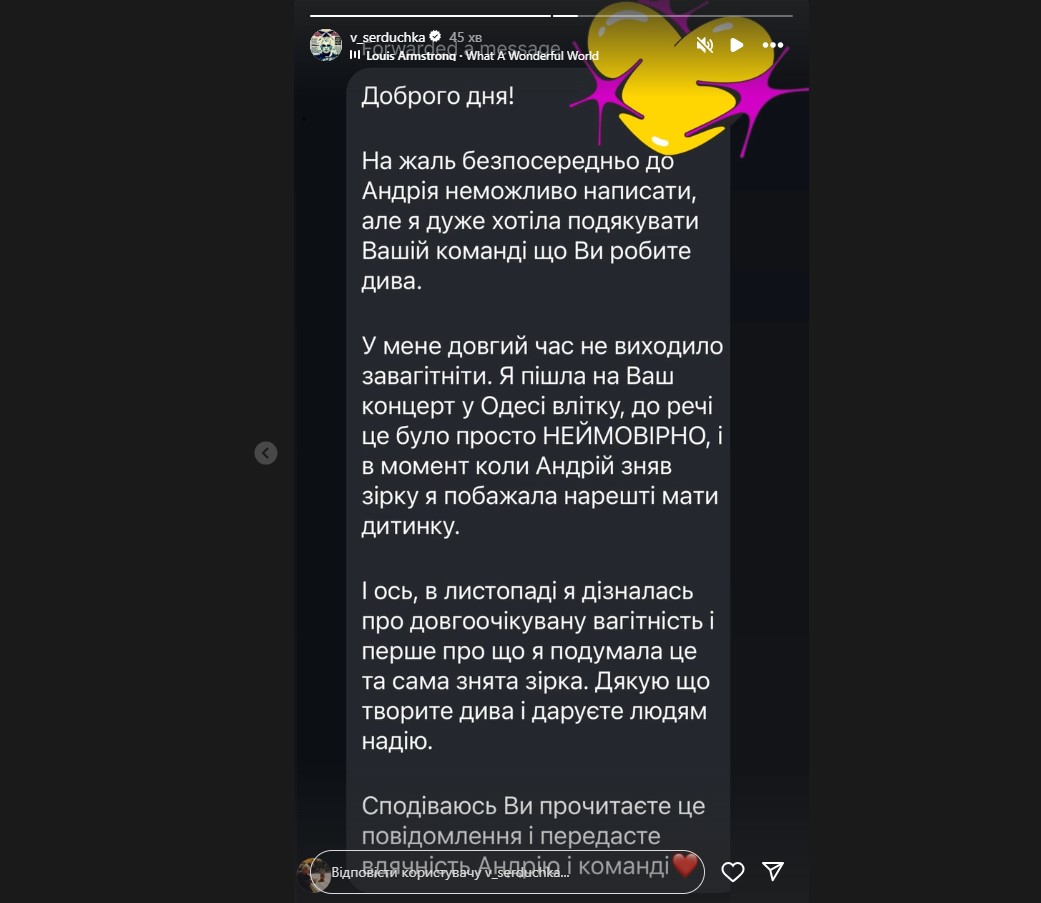Share this story via direct message

[773, 872]
